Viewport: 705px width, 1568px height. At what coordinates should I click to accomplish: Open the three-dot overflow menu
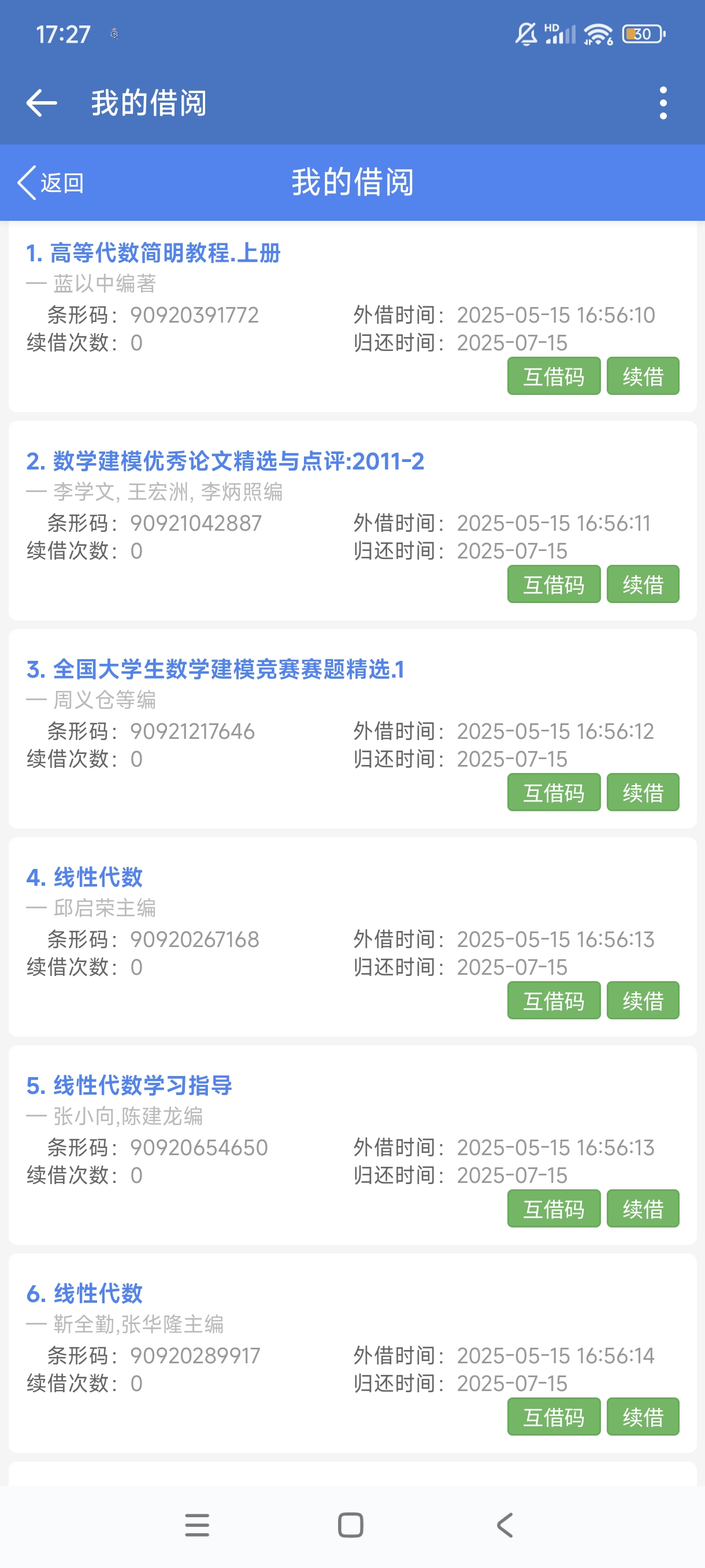663,102
